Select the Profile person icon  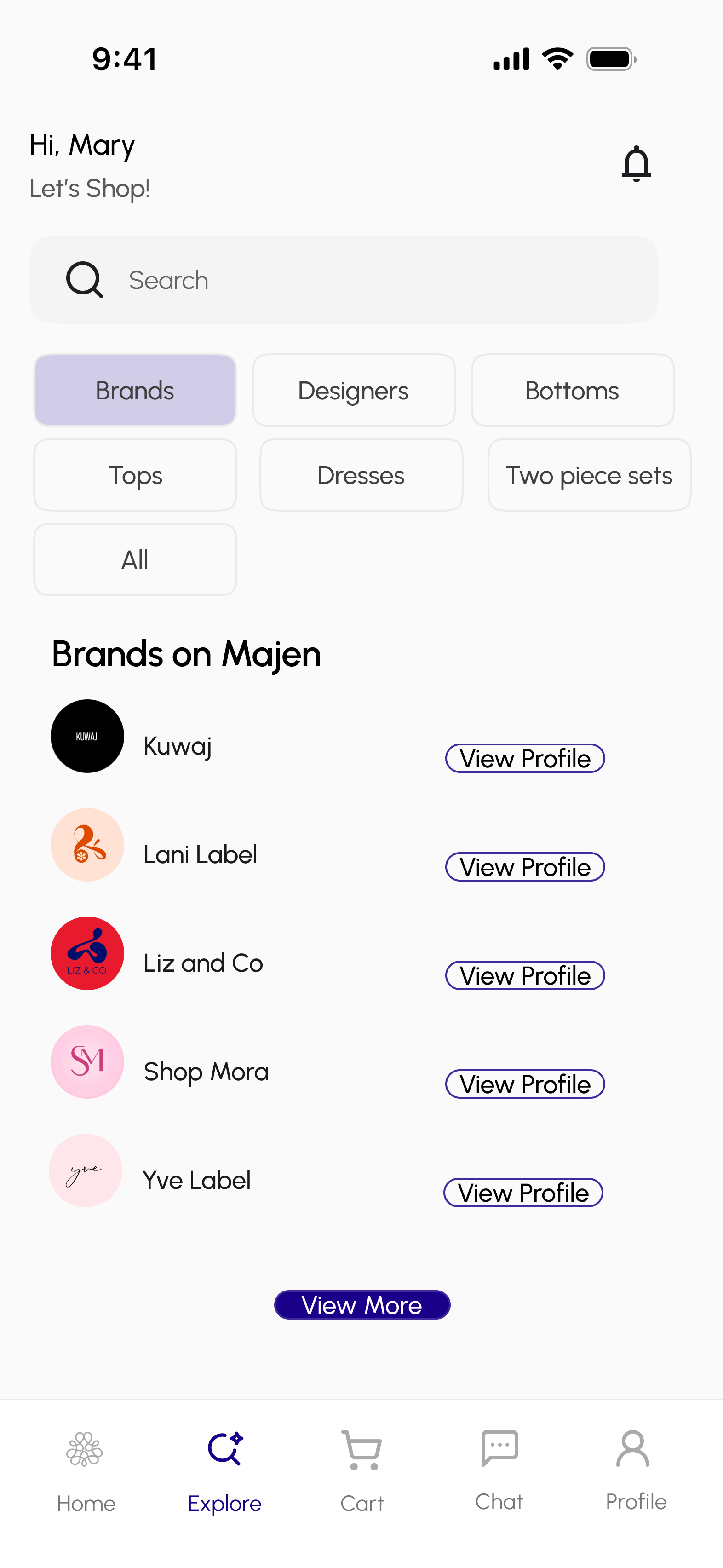(x=635, y=1448)
